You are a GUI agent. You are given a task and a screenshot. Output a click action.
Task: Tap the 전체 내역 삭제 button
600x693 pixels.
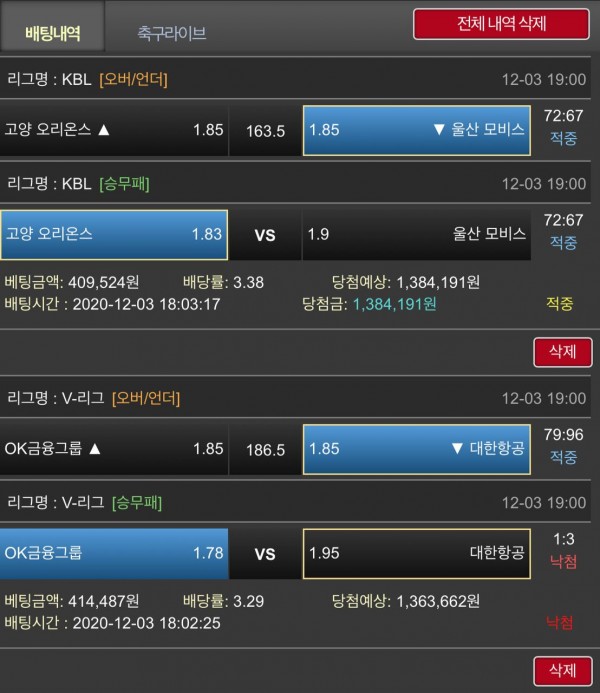pyautogui.click(x=501, y=24)
